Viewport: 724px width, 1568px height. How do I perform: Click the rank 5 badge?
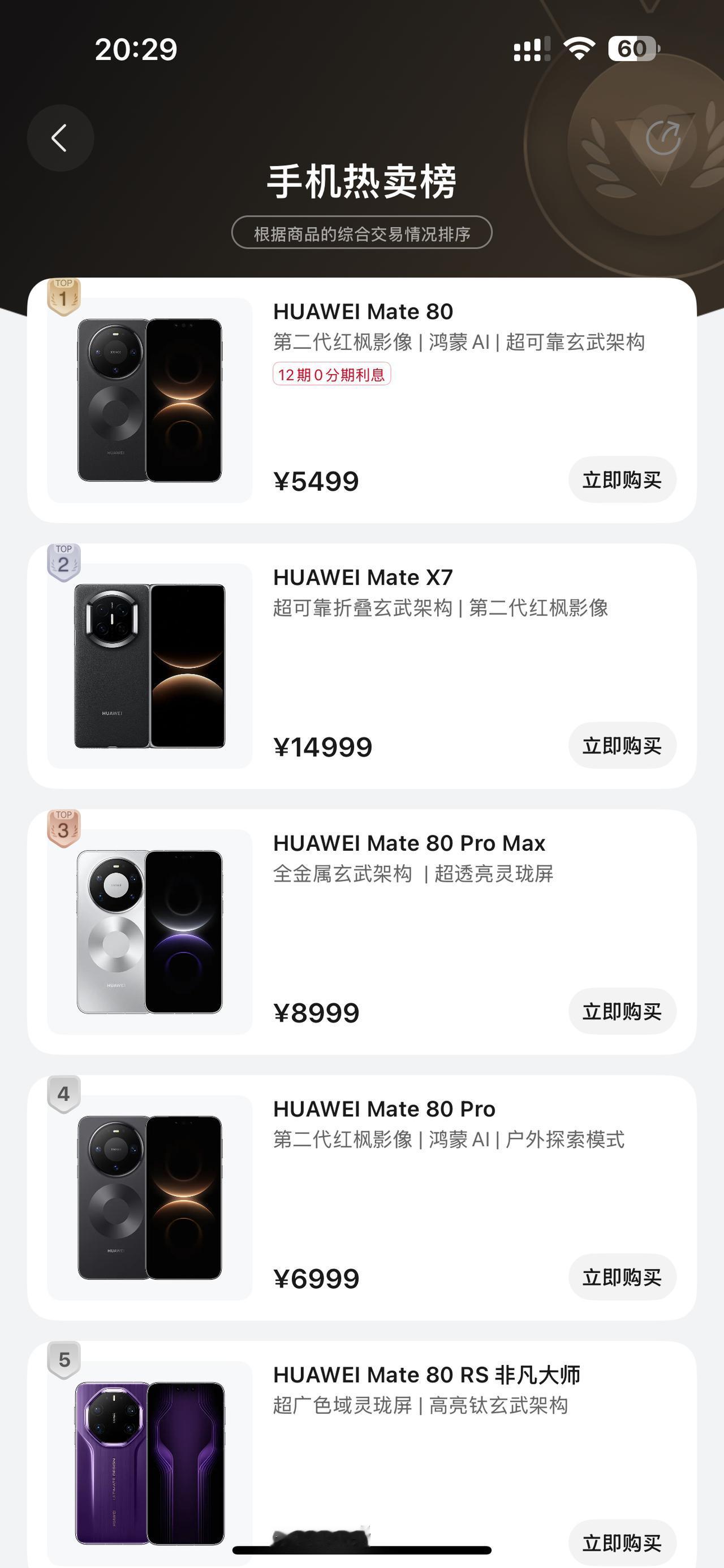click(x=64, y=1357)
